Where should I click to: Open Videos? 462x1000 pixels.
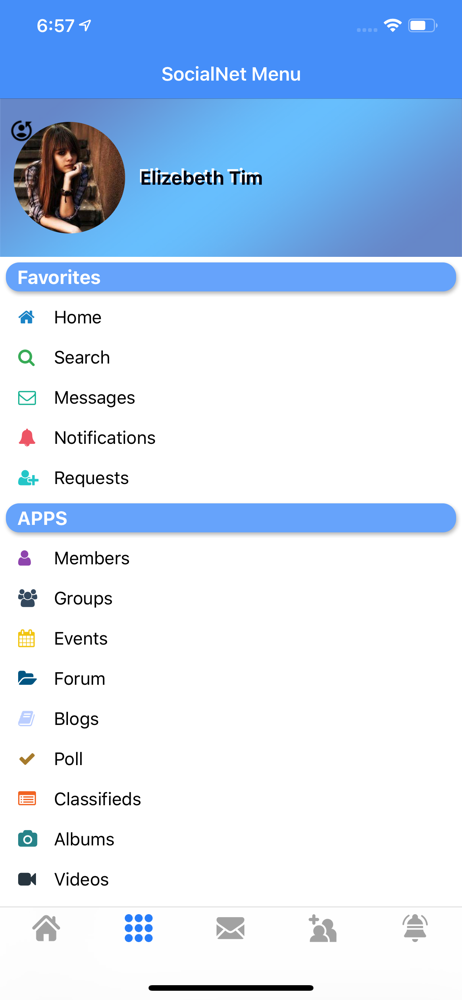[231, 879]
